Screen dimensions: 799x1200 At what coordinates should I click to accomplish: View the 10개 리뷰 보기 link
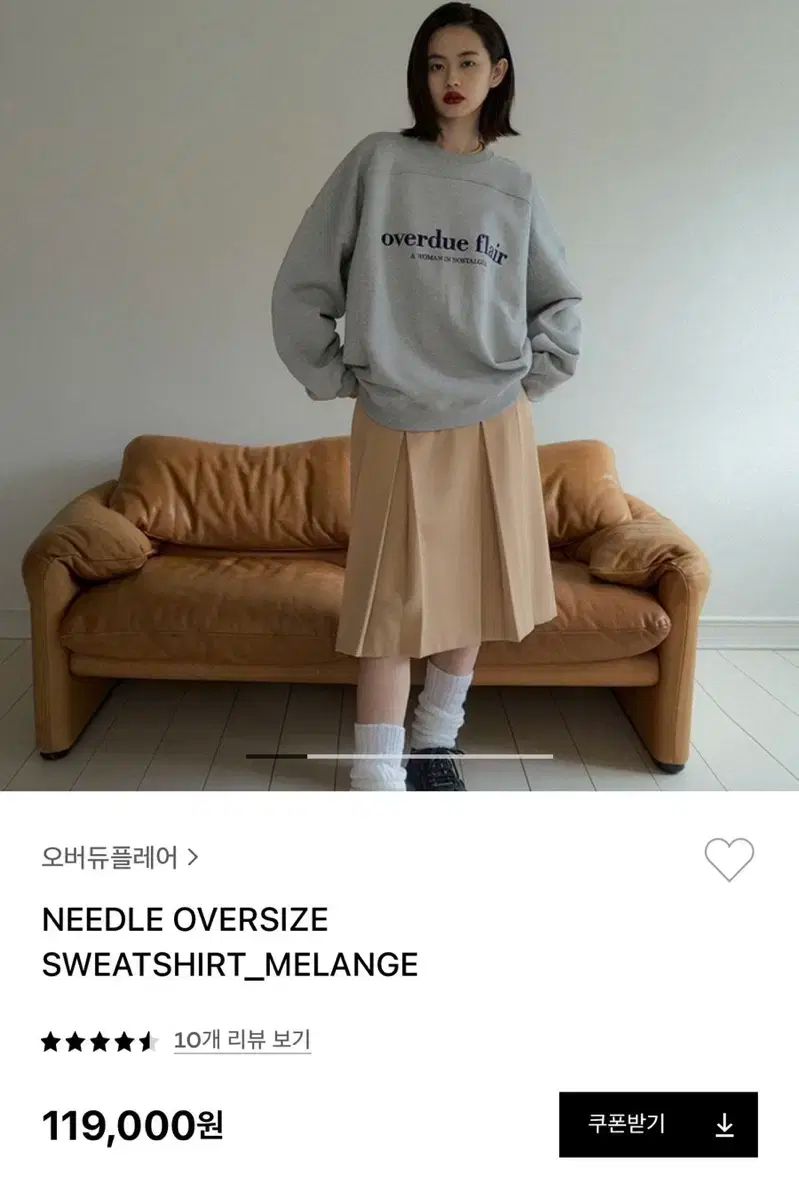(241, 1040)
